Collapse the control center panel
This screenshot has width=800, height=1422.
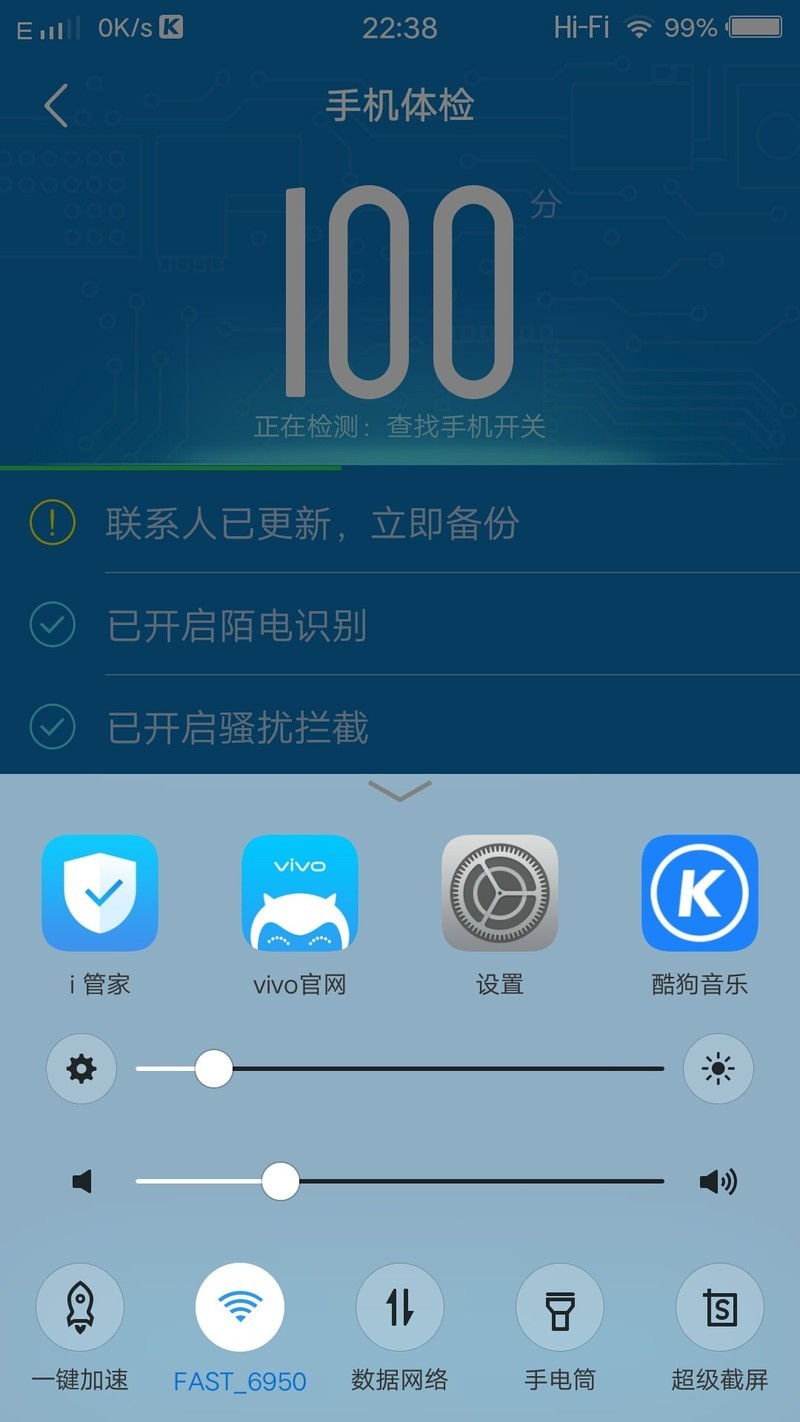click(x=400, y=791)
